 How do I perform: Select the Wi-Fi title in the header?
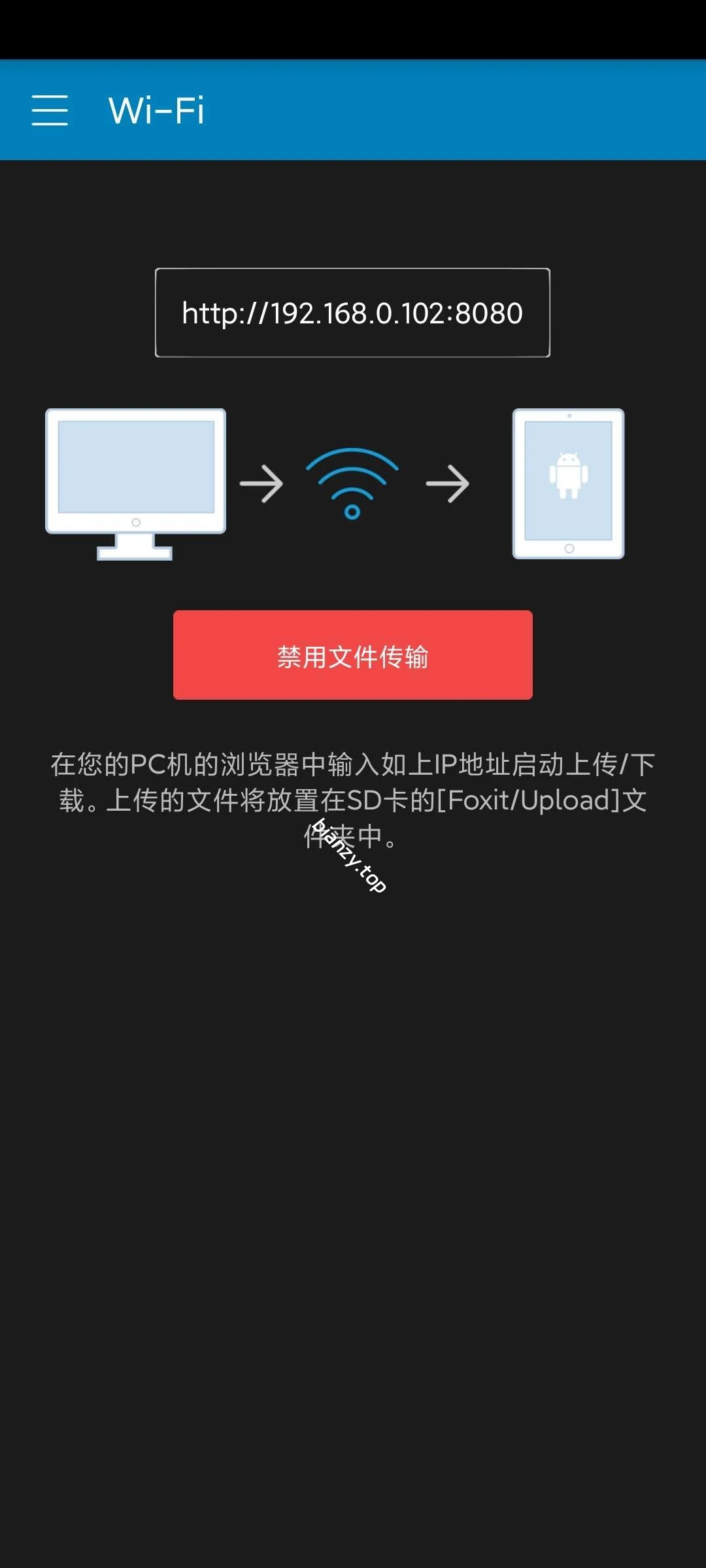pos(156,111)
